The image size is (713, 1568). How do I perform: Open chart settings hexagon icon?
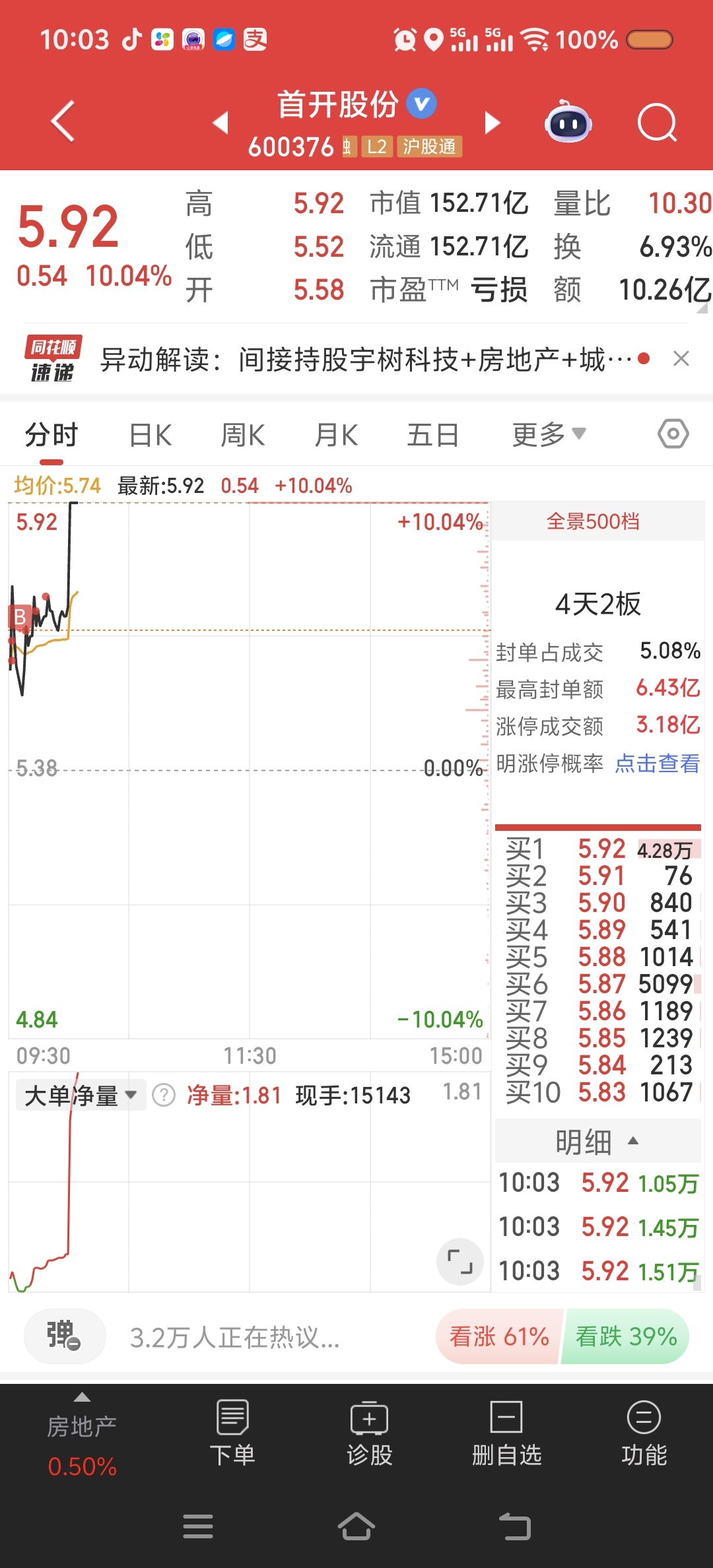pos(673,434)
